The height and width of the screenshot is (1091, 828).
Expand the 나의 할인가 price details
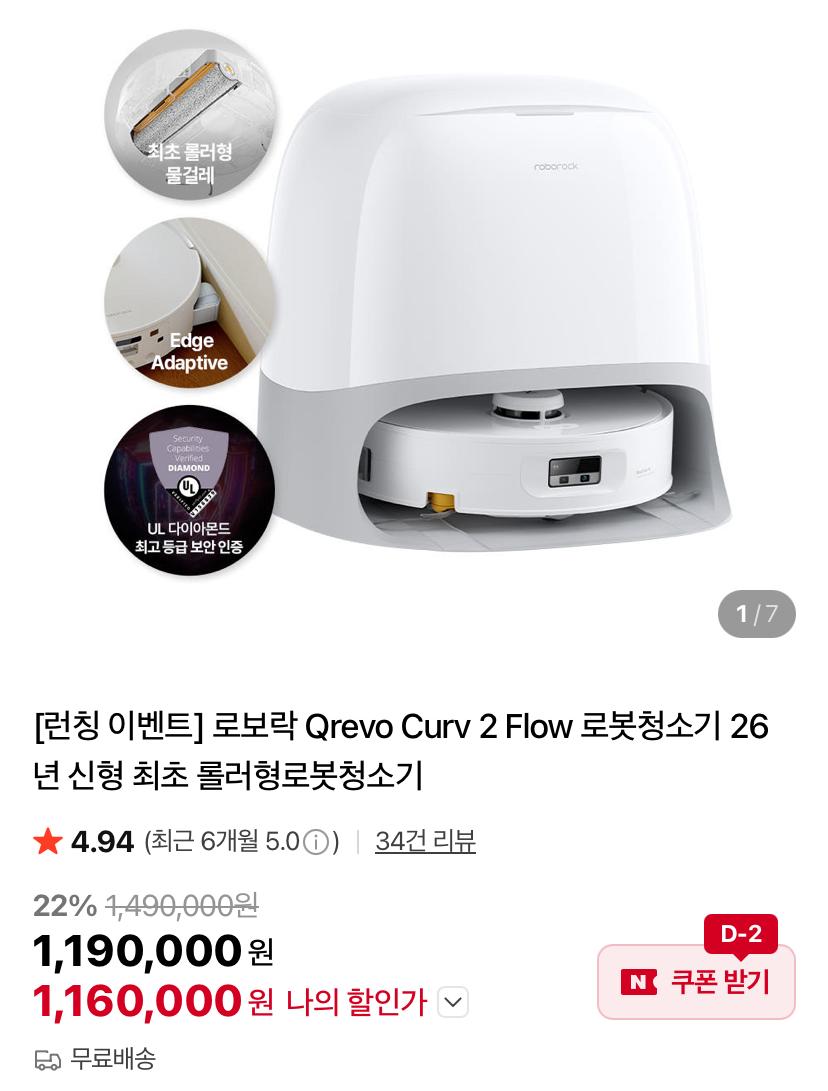pyautogui.click(x=453, y=1002)
